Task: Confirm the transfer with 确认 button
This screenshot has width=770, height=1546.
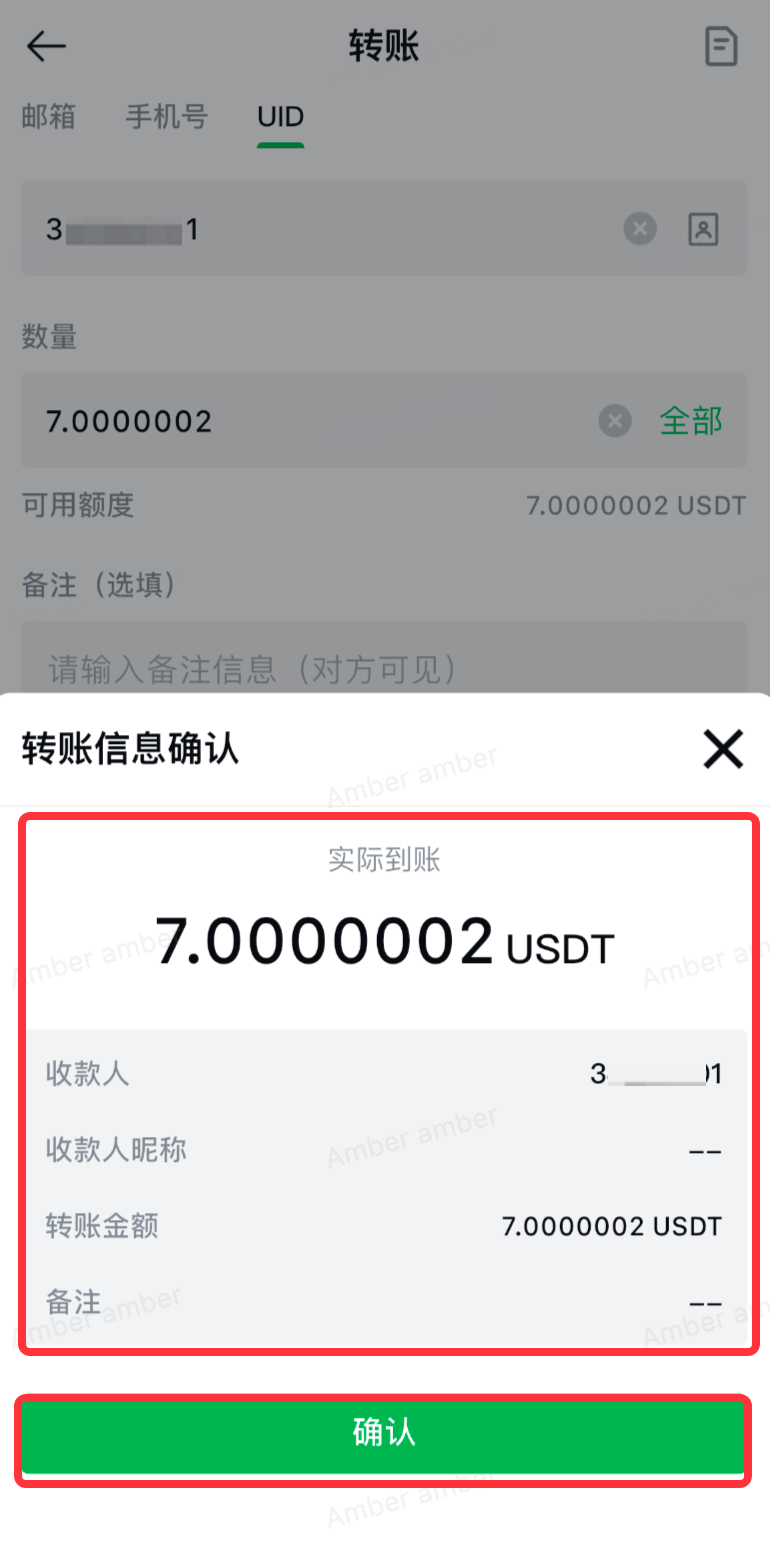Action: (x=384, y=1433)
